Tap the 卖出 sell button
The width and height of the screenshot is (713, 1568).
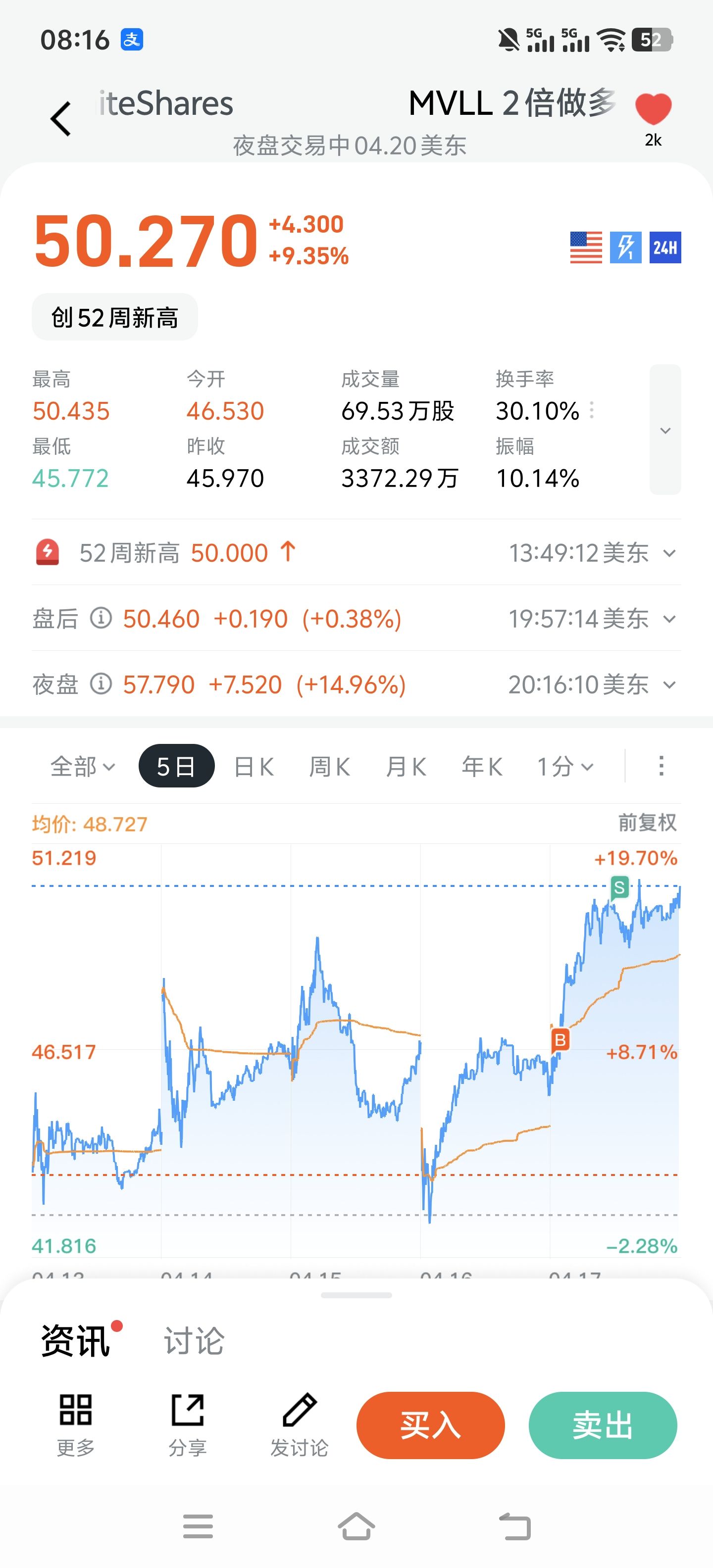click(x=603, y=1425)
